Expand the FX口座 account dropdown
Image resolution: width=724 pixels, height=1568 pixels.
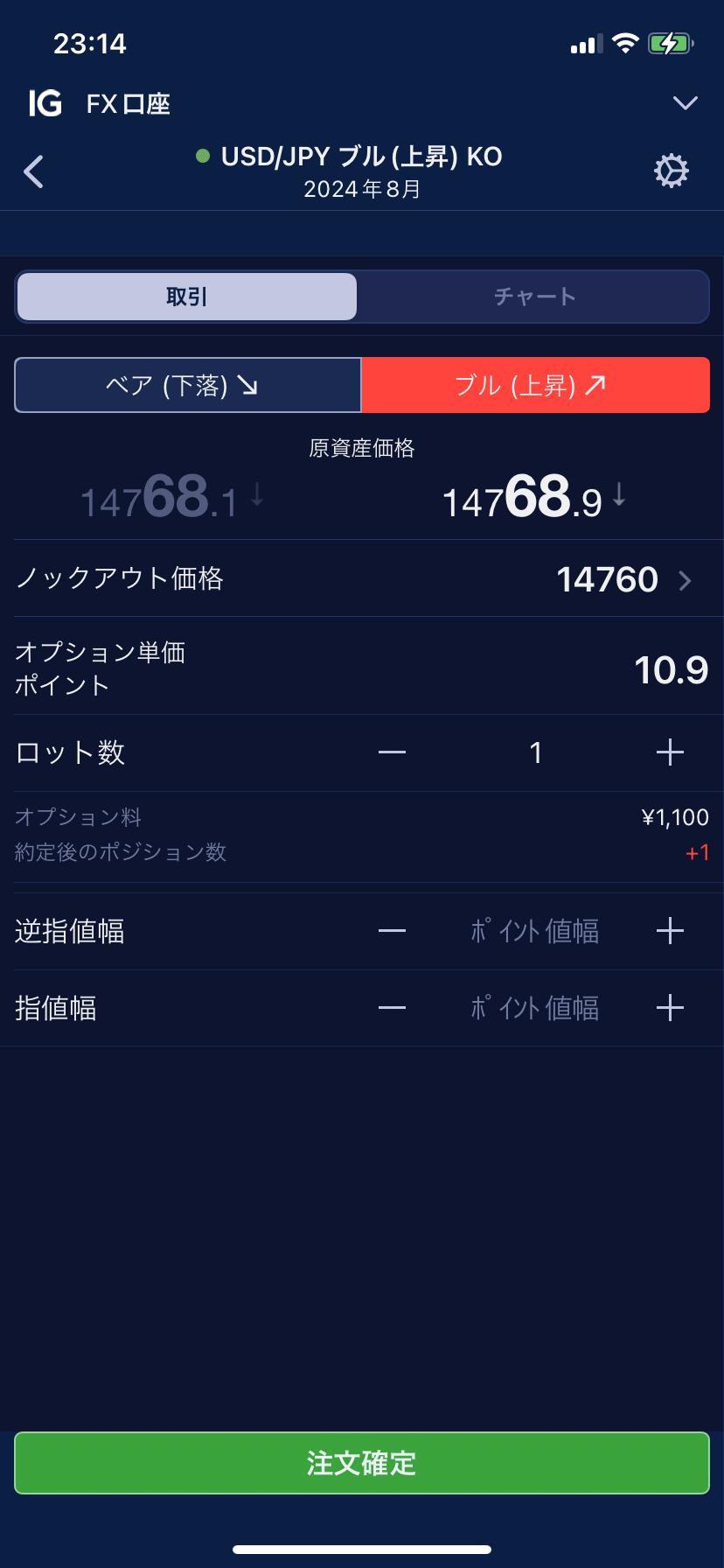[x=685, y=103]
